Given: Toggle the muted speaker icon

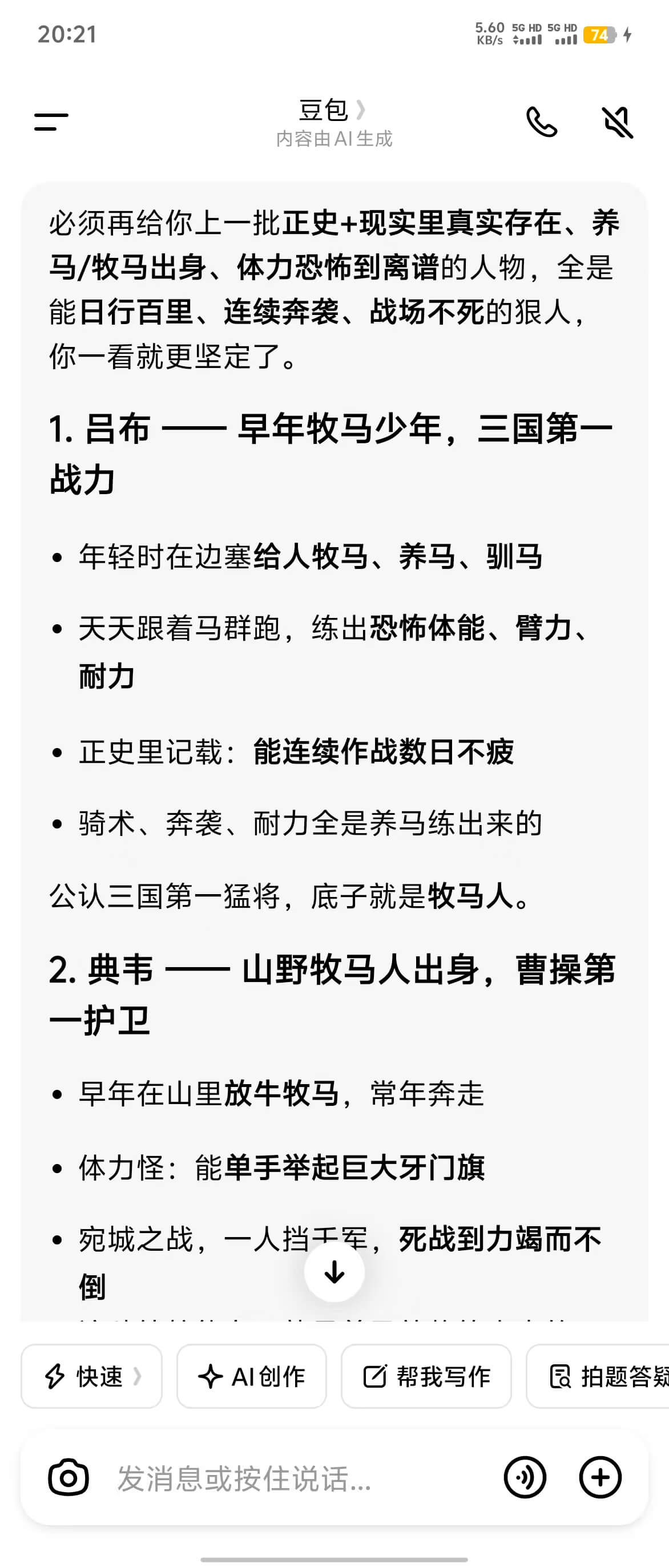Looking at the screenshot, I should [616, 122].
